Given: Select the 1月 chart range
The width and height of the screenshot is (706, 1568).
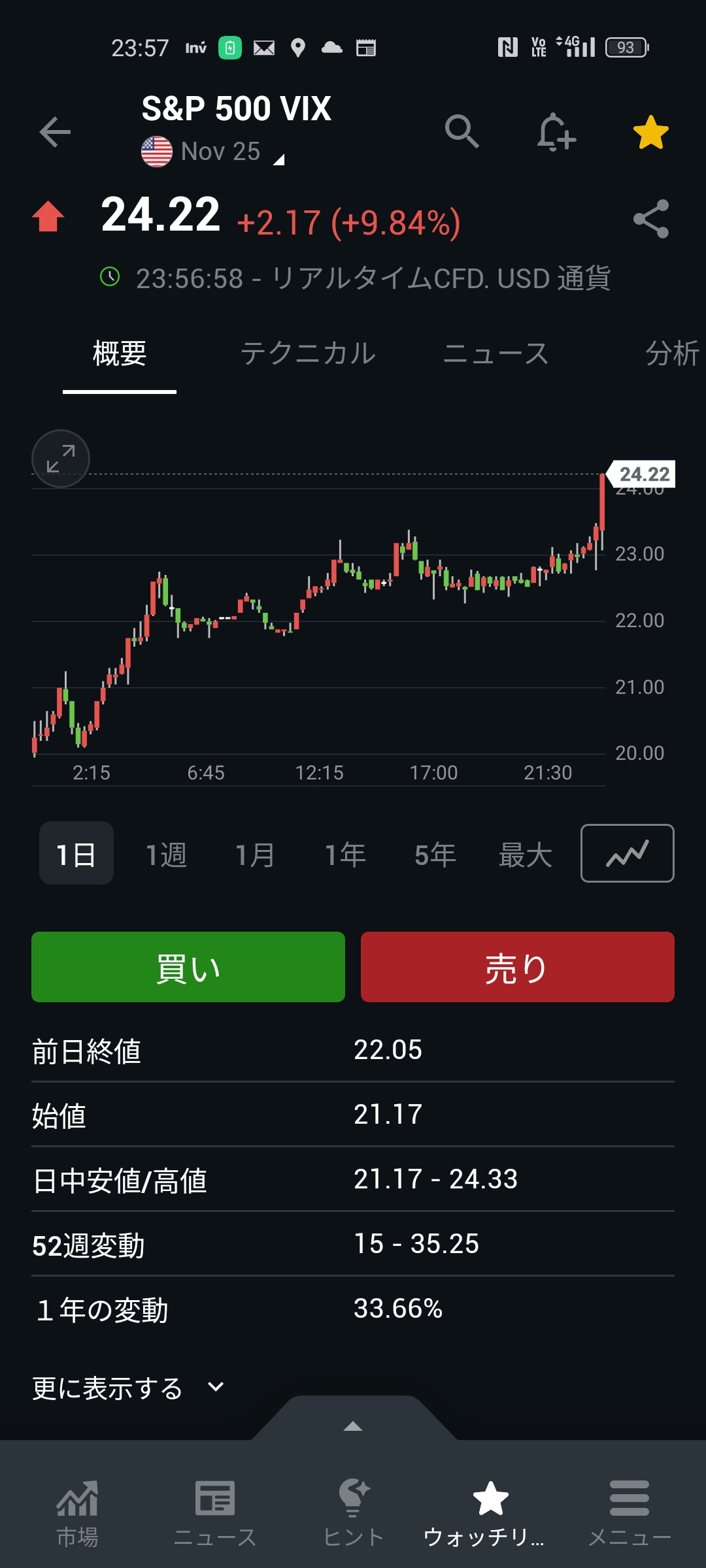Looking at the screenshot, I should 255,854.
